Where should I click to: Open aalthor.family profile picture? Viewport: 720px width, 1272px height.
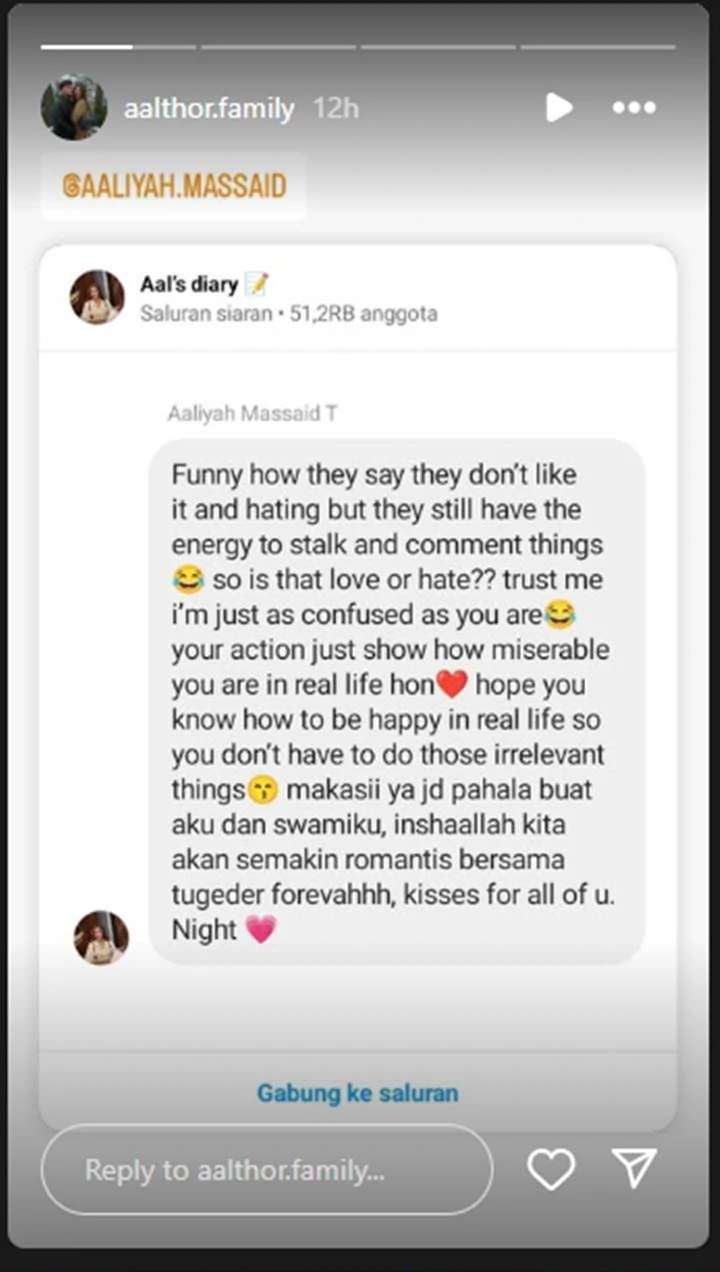tap(74, 108)
